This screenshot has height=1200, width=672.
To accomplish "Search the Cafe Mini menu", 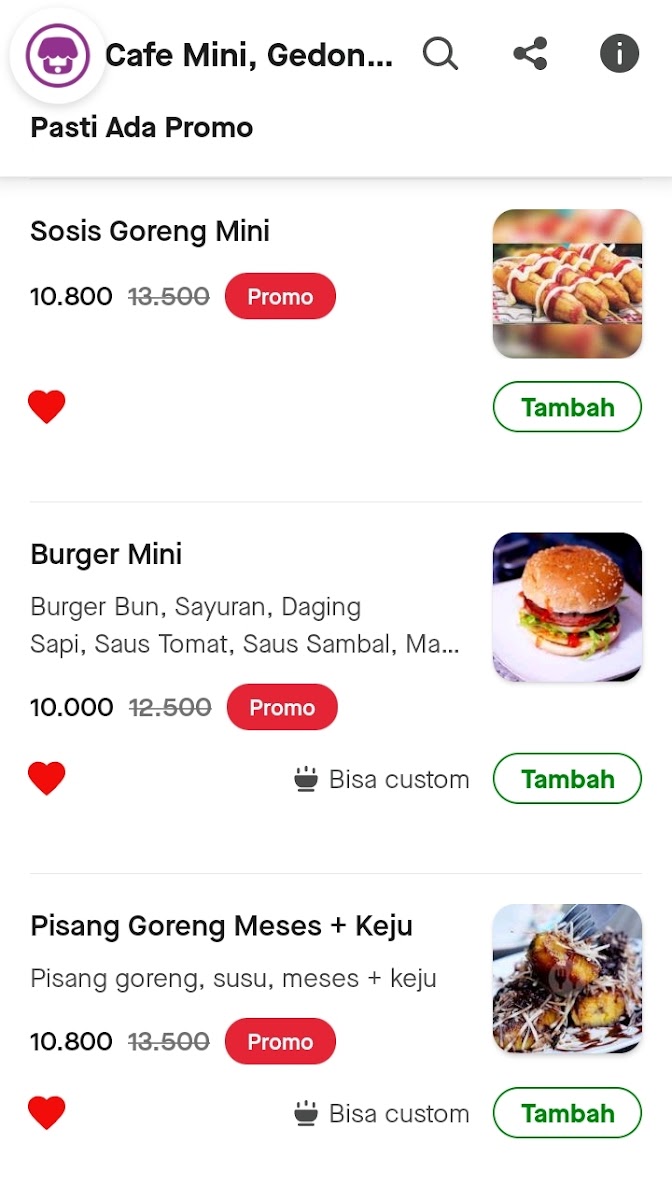I will 440,54.
